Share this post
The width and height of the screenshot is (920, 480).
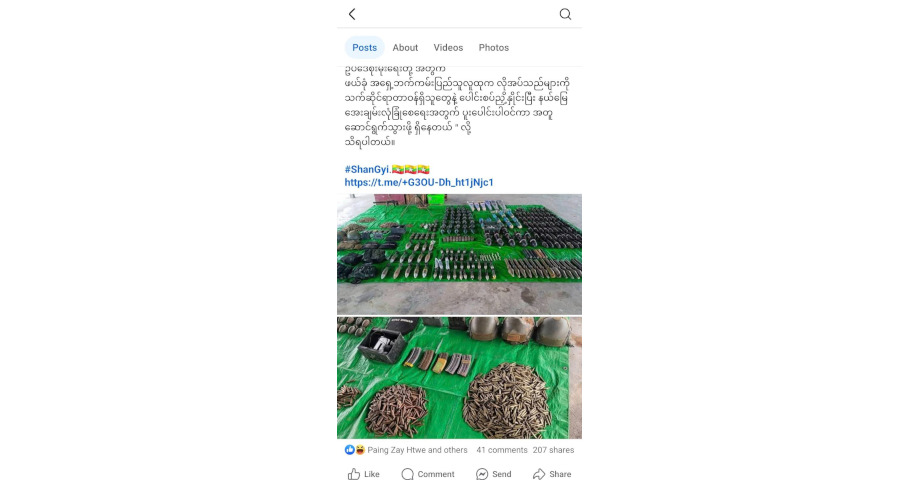[552, 474]
